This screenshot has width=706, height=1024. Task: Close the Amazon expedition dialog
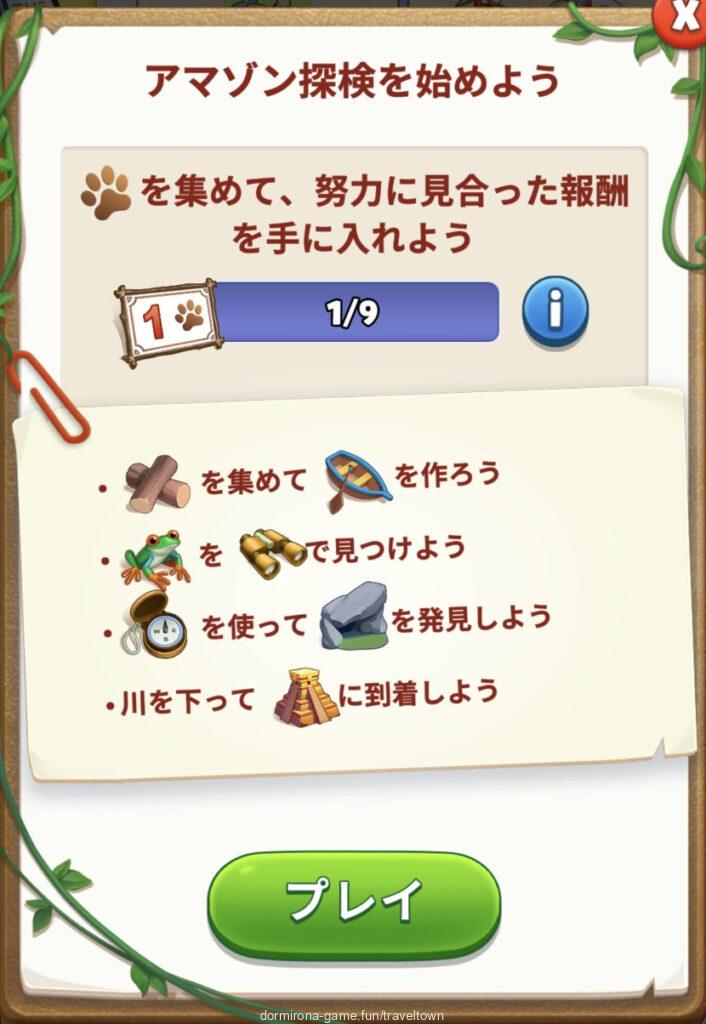pyautogui.click(x=686, y=18)
